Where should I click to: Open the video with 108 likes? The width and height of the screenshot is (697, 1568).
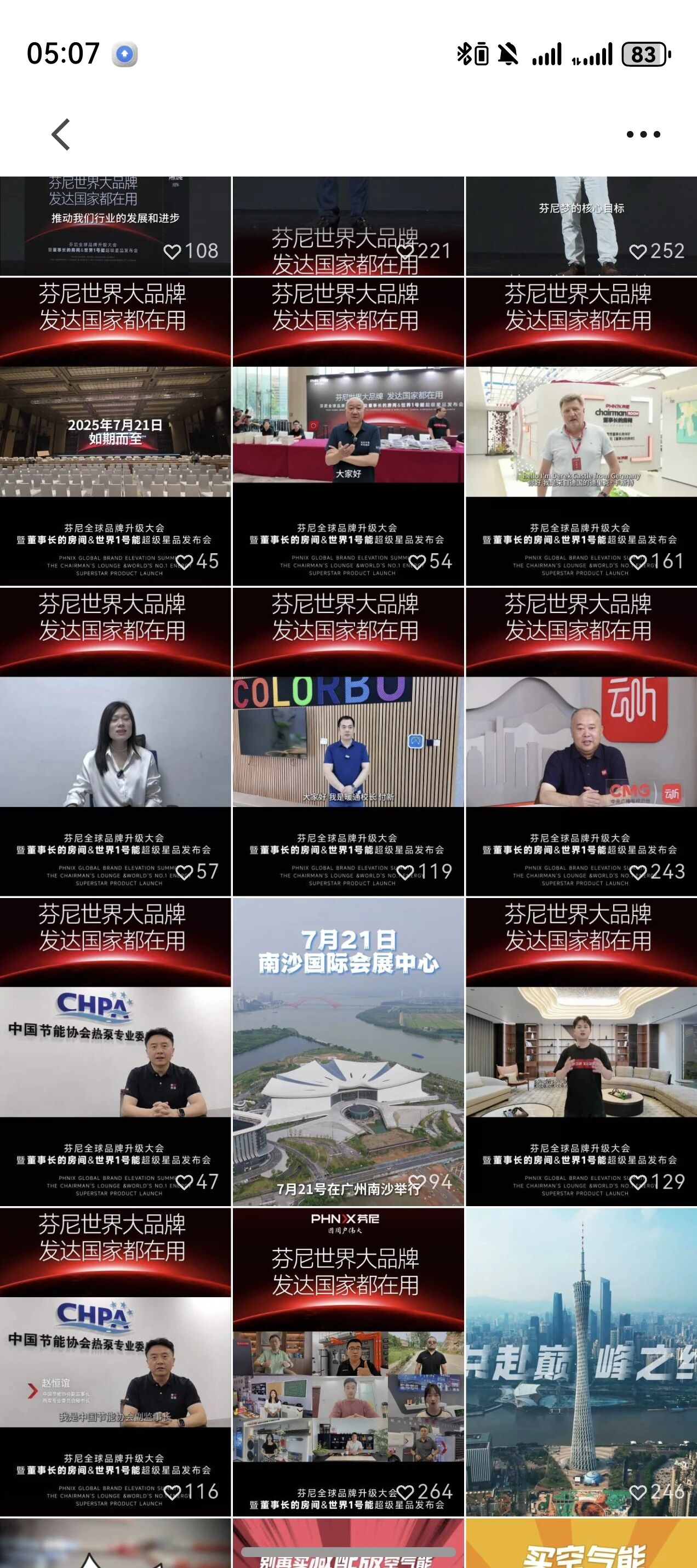click(x=116, y=226)
